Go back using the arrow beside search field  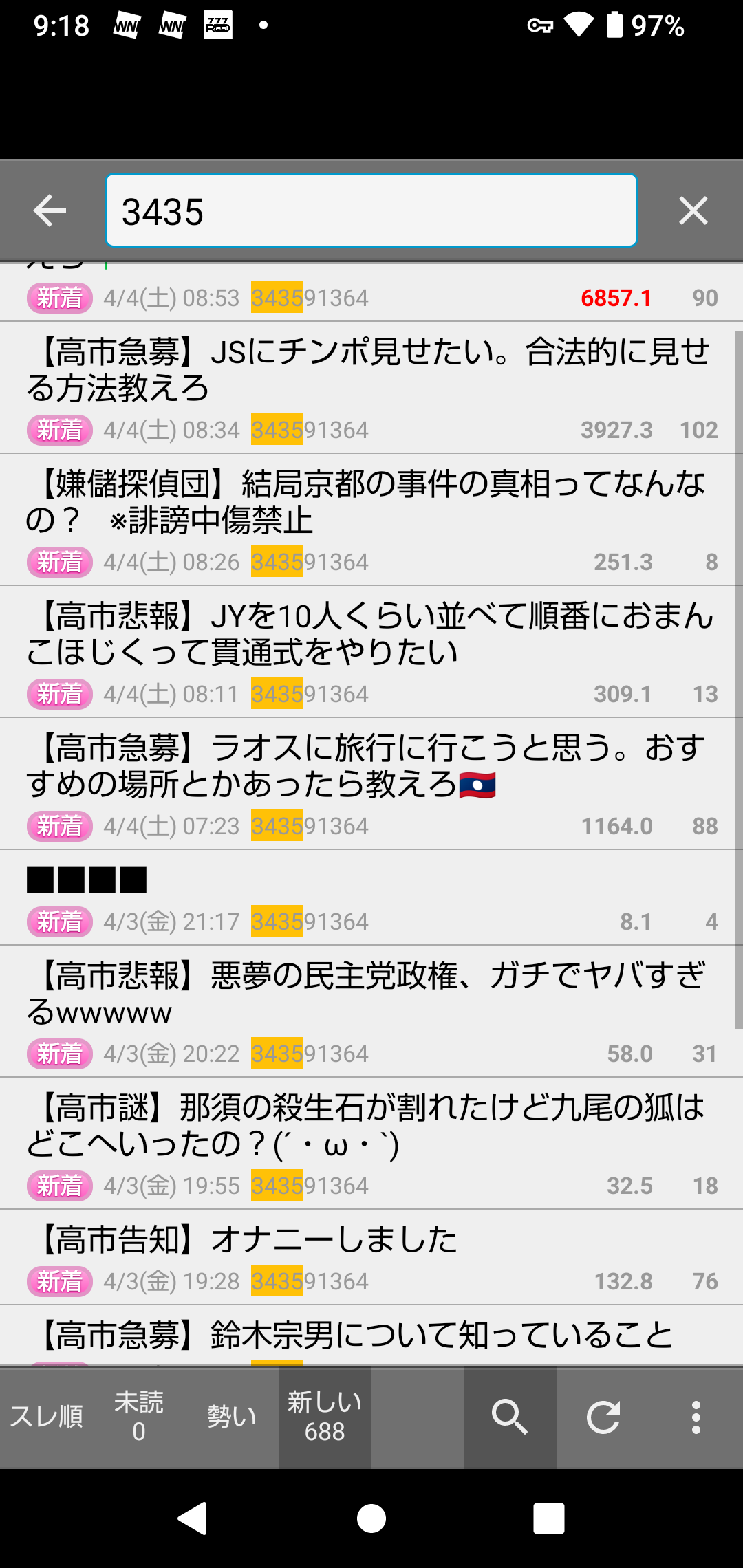50,210
